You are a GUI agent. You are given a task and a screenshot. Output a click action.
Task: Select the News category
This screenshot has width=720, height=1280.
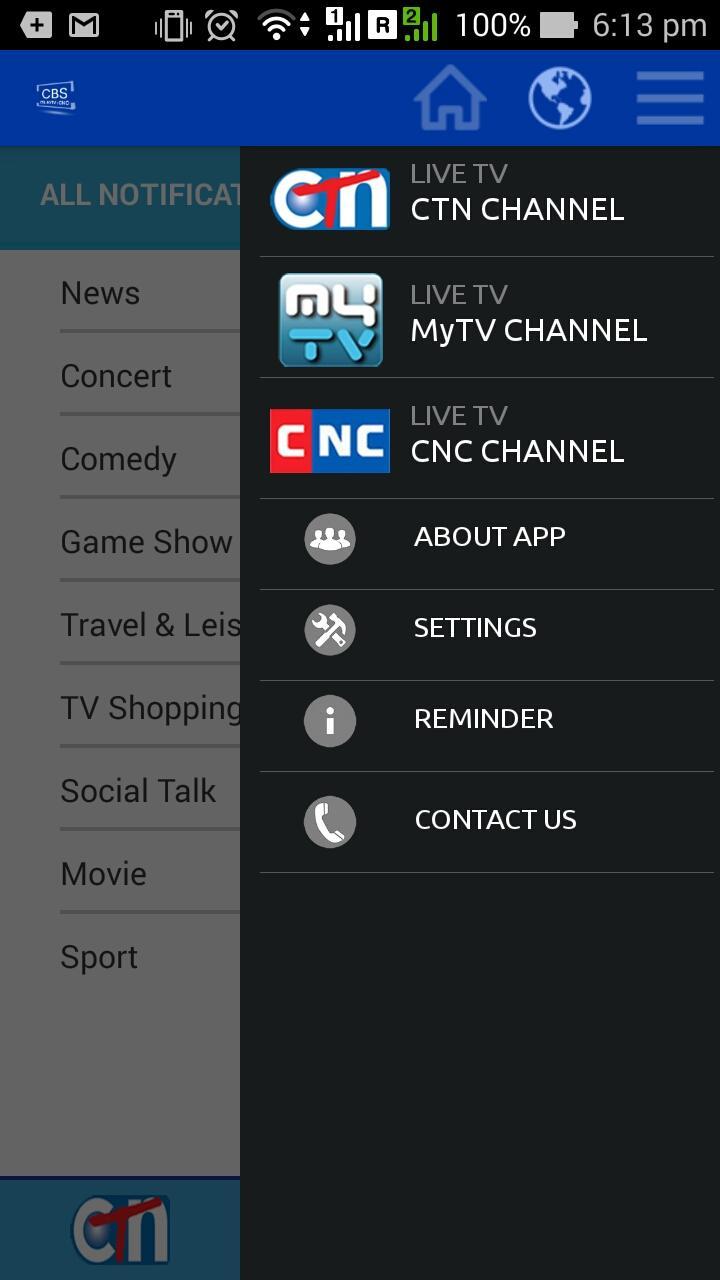pos(100,293)
